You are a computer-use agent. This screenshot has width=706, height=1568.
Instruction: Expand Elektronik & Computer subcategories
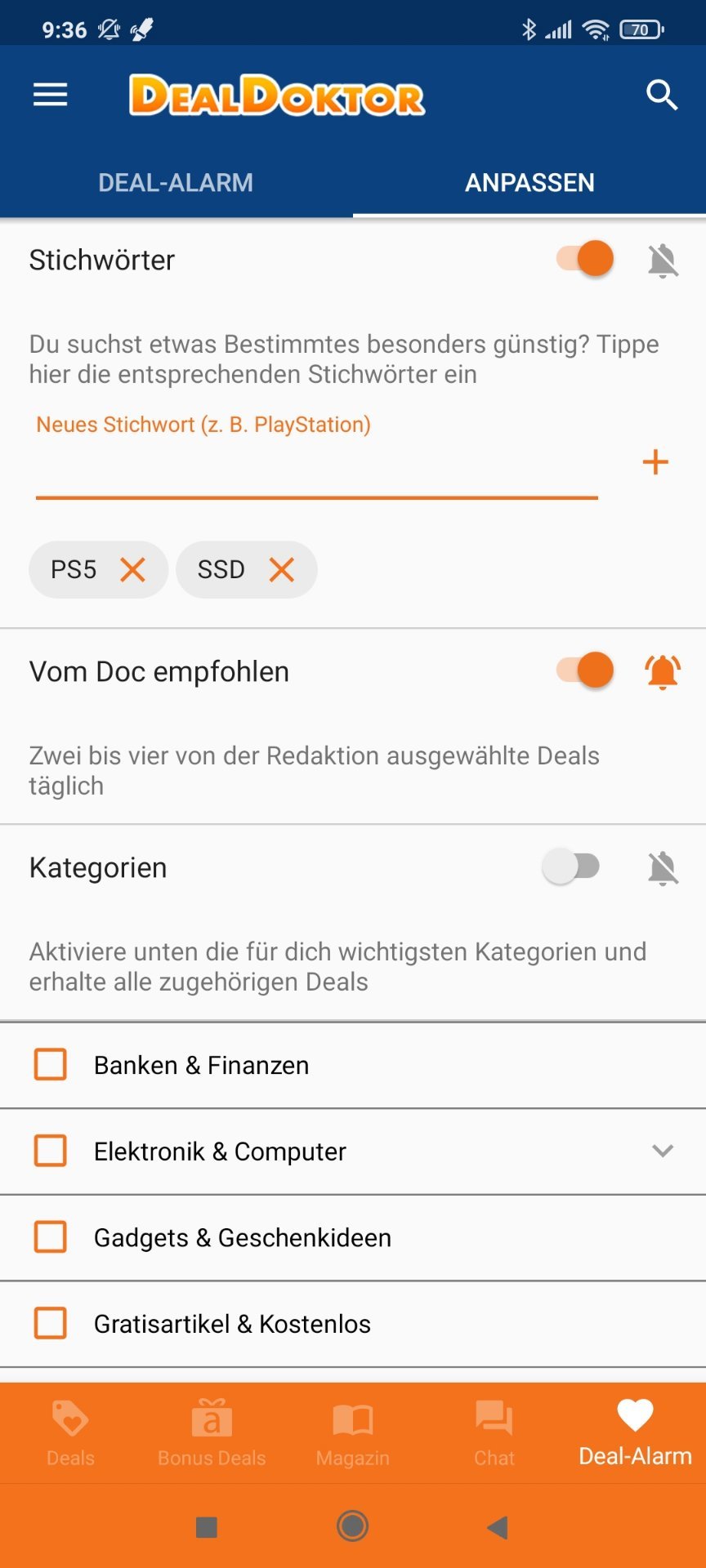663,1151
